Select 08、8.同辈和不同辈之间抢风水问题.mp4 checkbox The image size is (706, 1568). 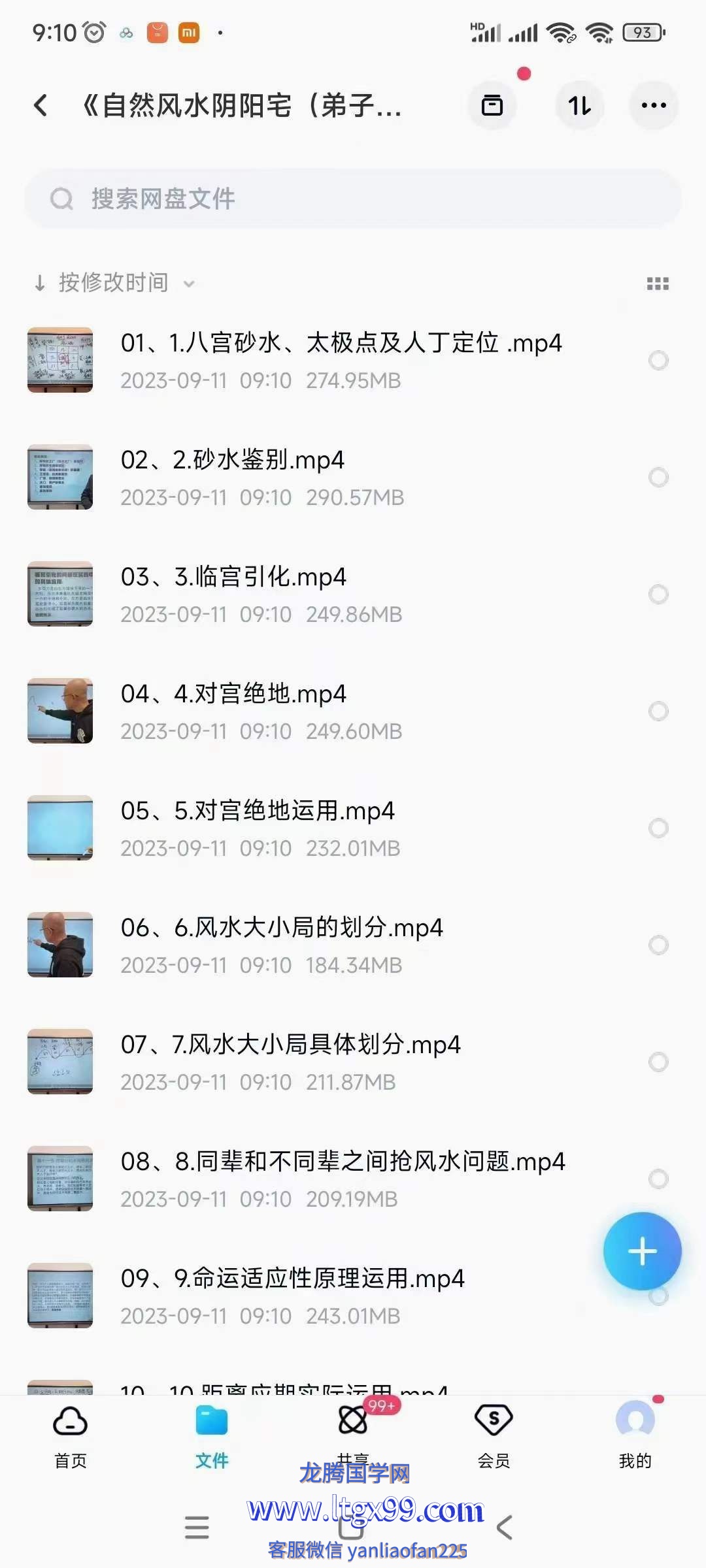(658, 1179)
